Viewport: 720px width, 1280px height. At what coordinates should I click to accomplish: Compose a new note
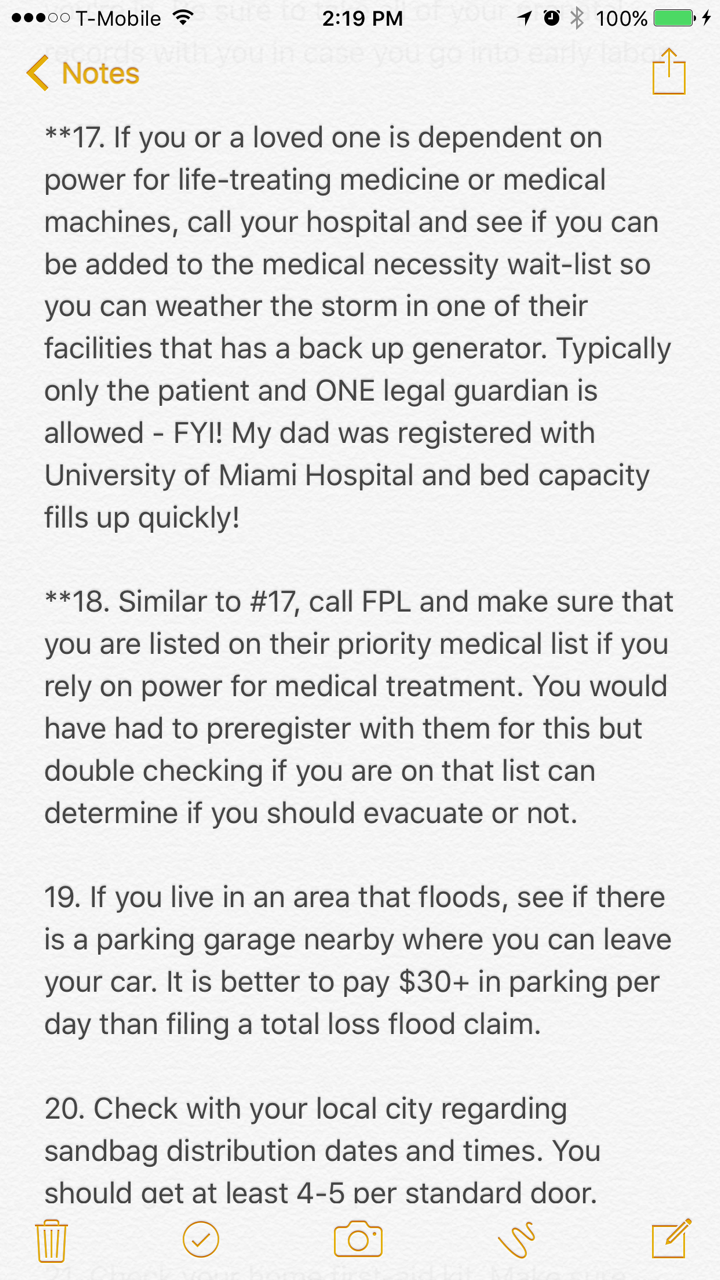[670, 1238]
